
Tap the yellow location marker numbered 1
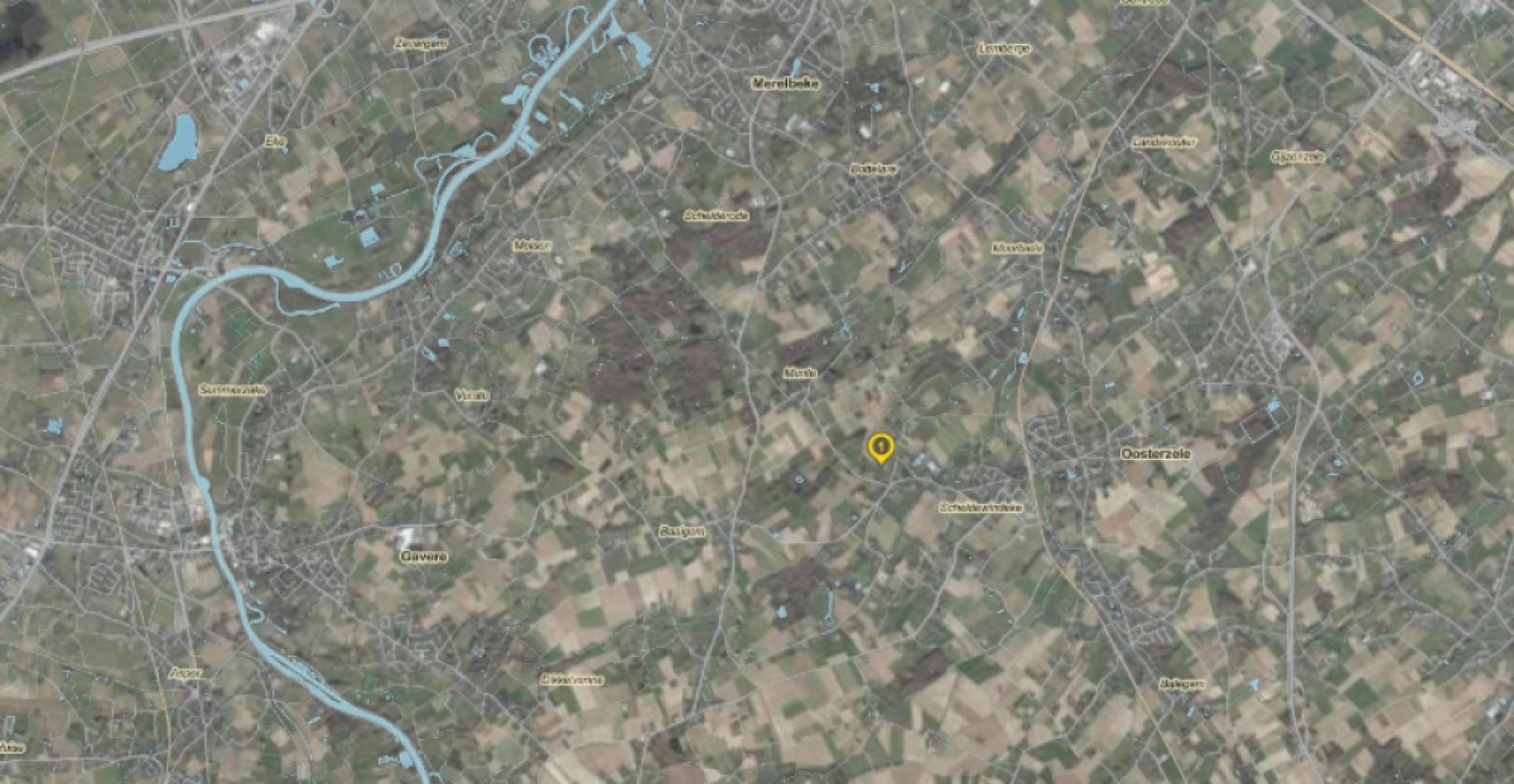click(881, 447)
